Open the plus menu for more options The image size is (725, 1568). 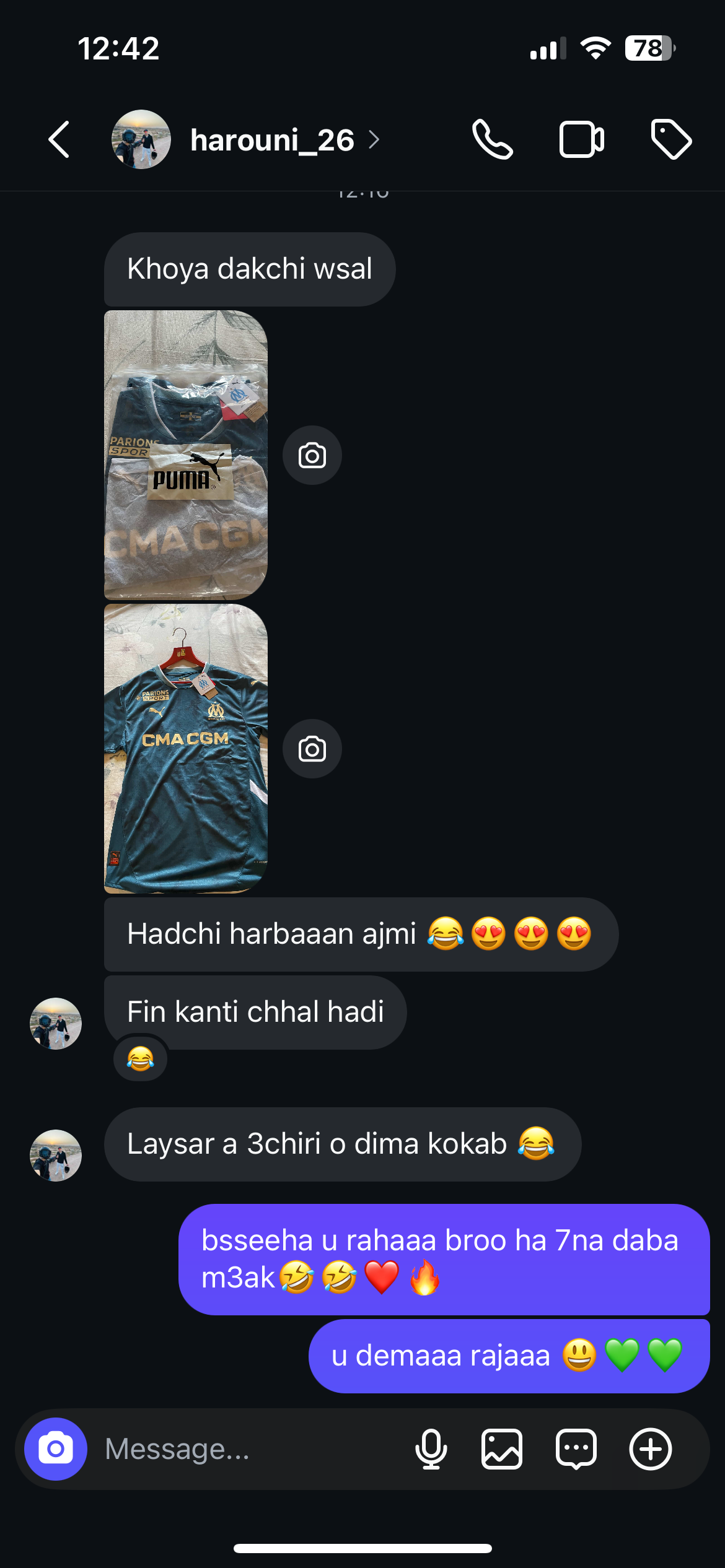click(651, 1449)
